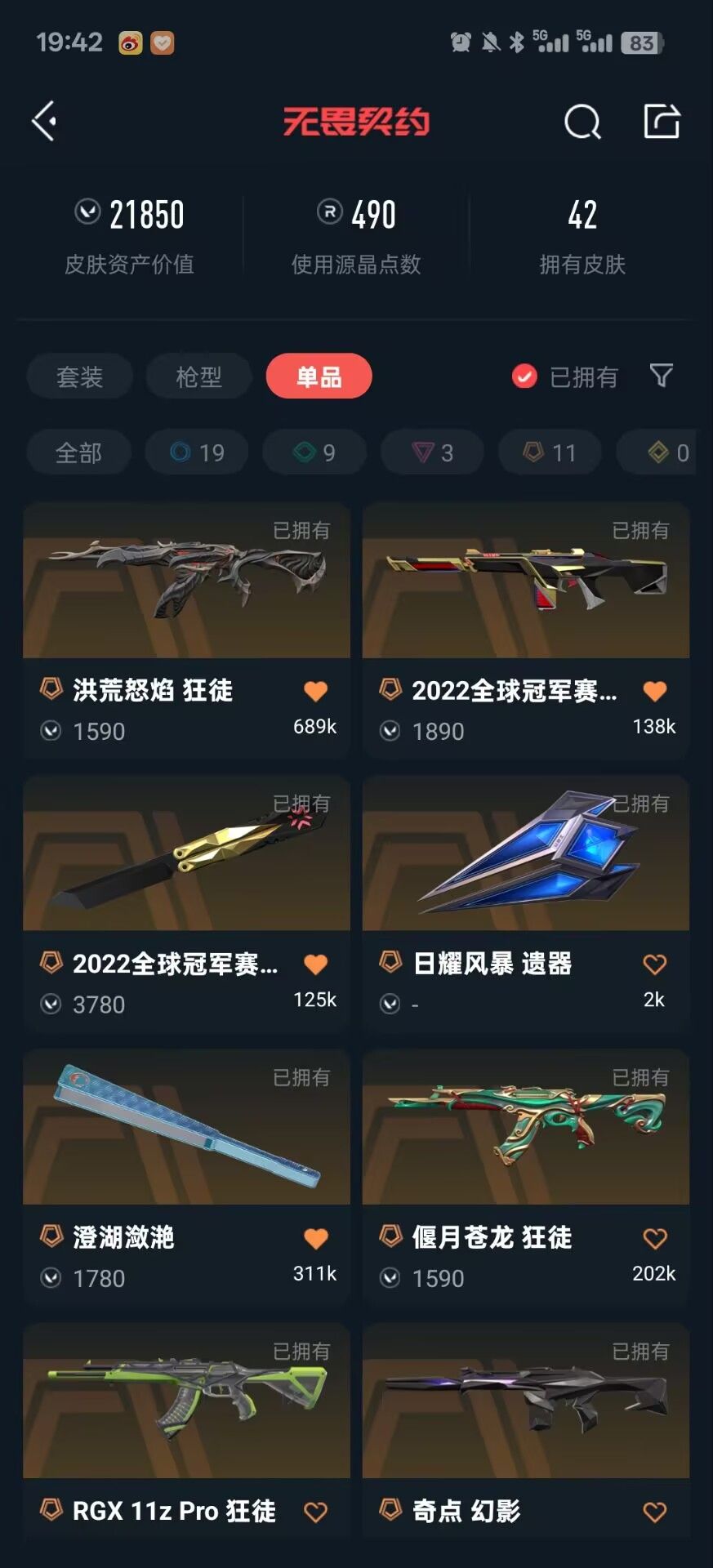Select the 单品 tab

pyautogui.click(x=319, y=376)
